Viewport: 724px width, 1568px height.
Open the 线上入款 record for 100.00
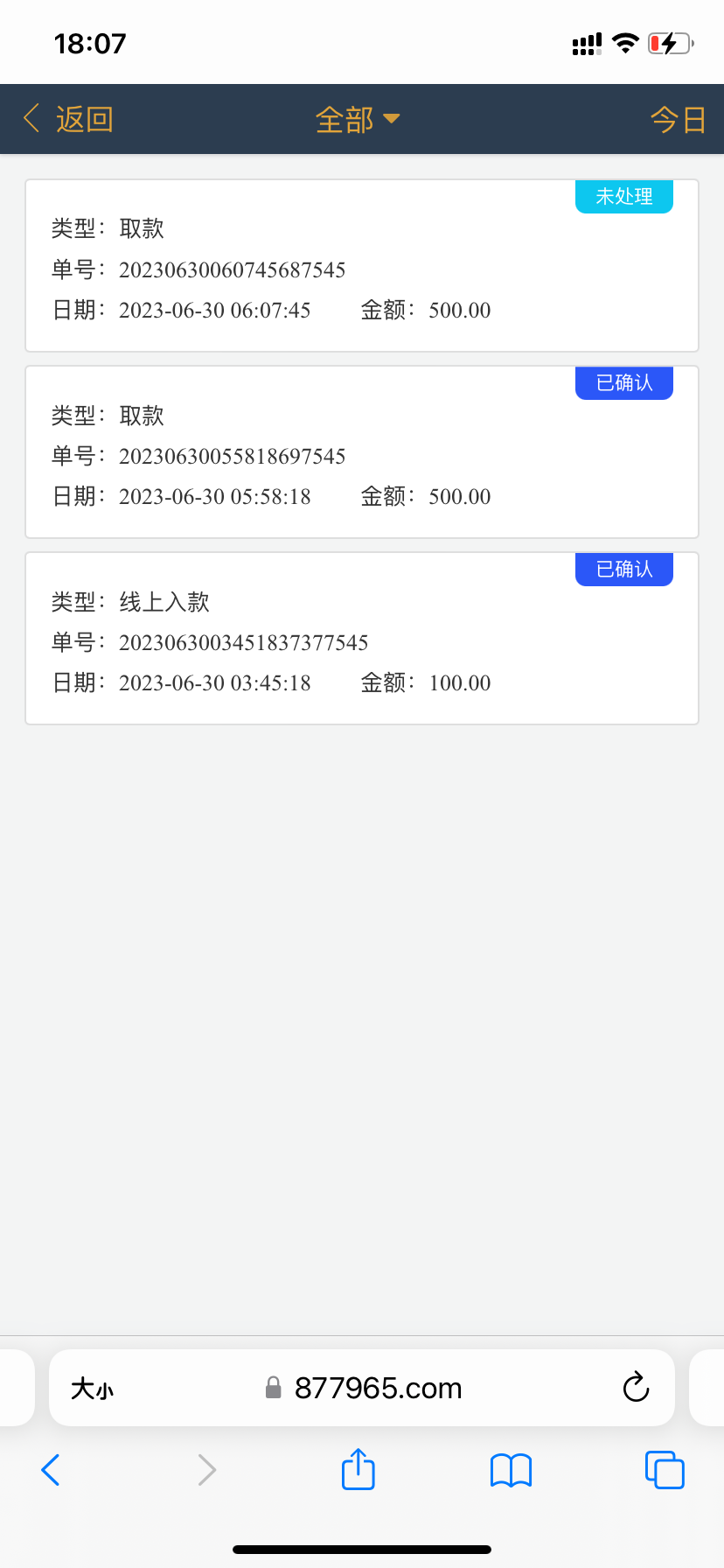361,639
